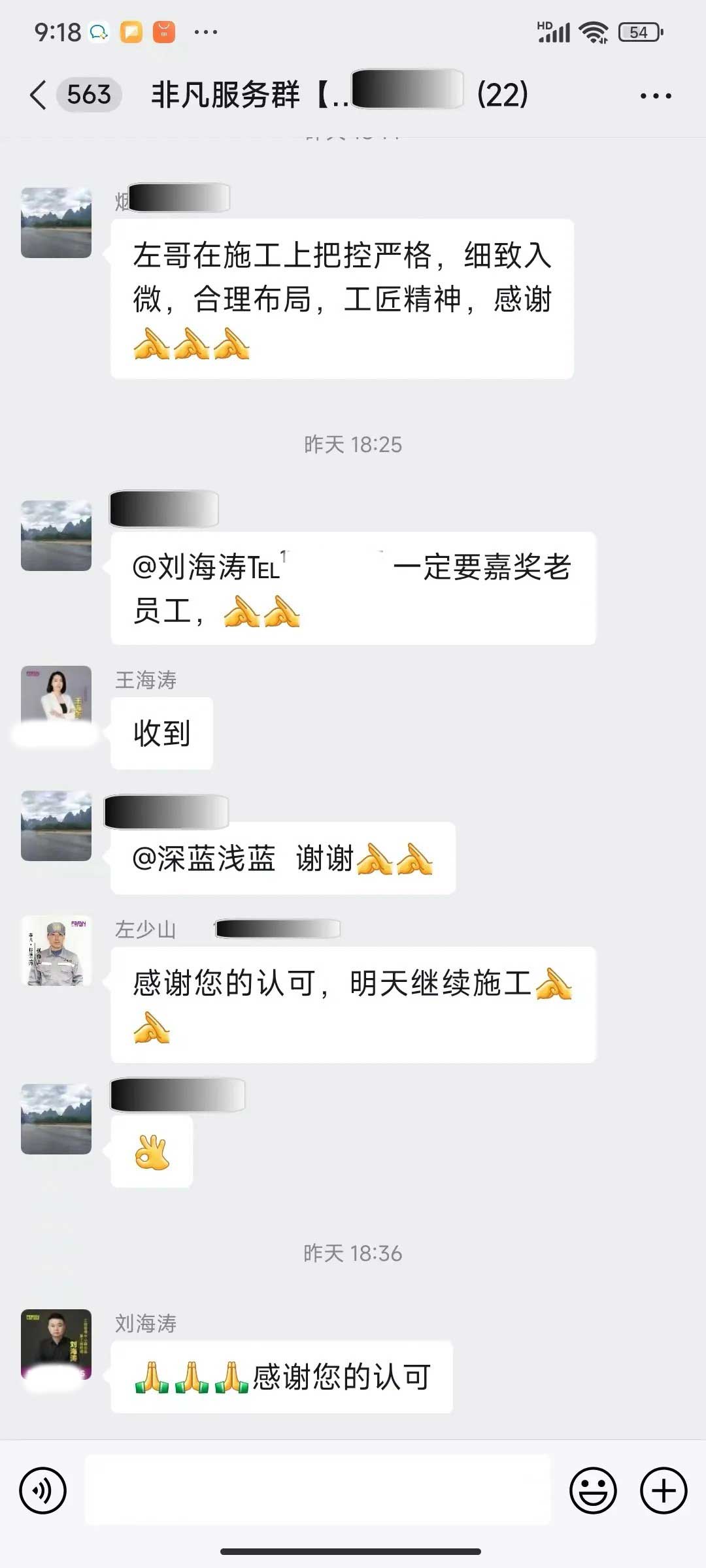
Task: Switch to voice message input
Action: [43, 1490]
